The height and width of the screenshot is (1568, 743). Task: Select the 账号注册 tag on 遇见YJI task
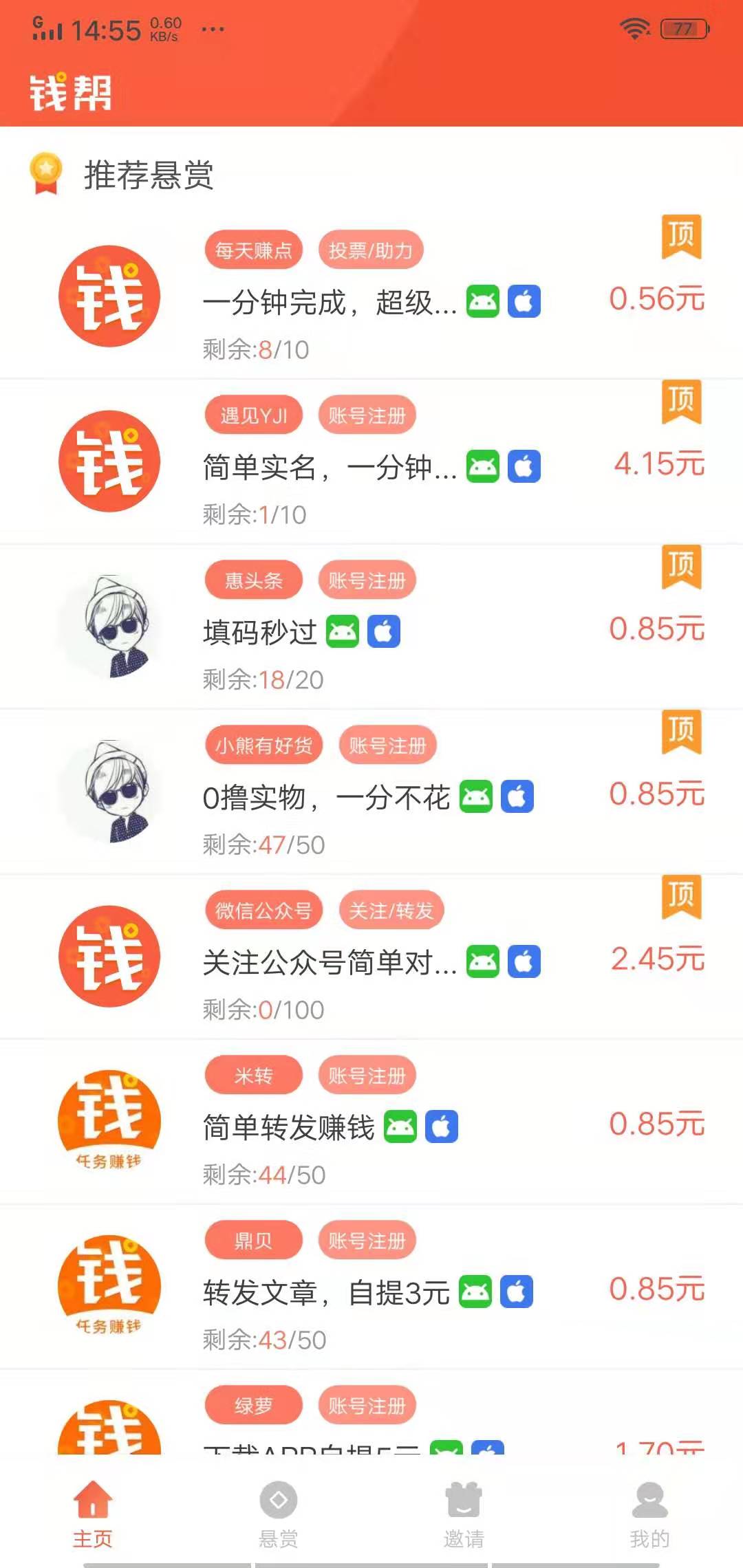click(368, 415)
